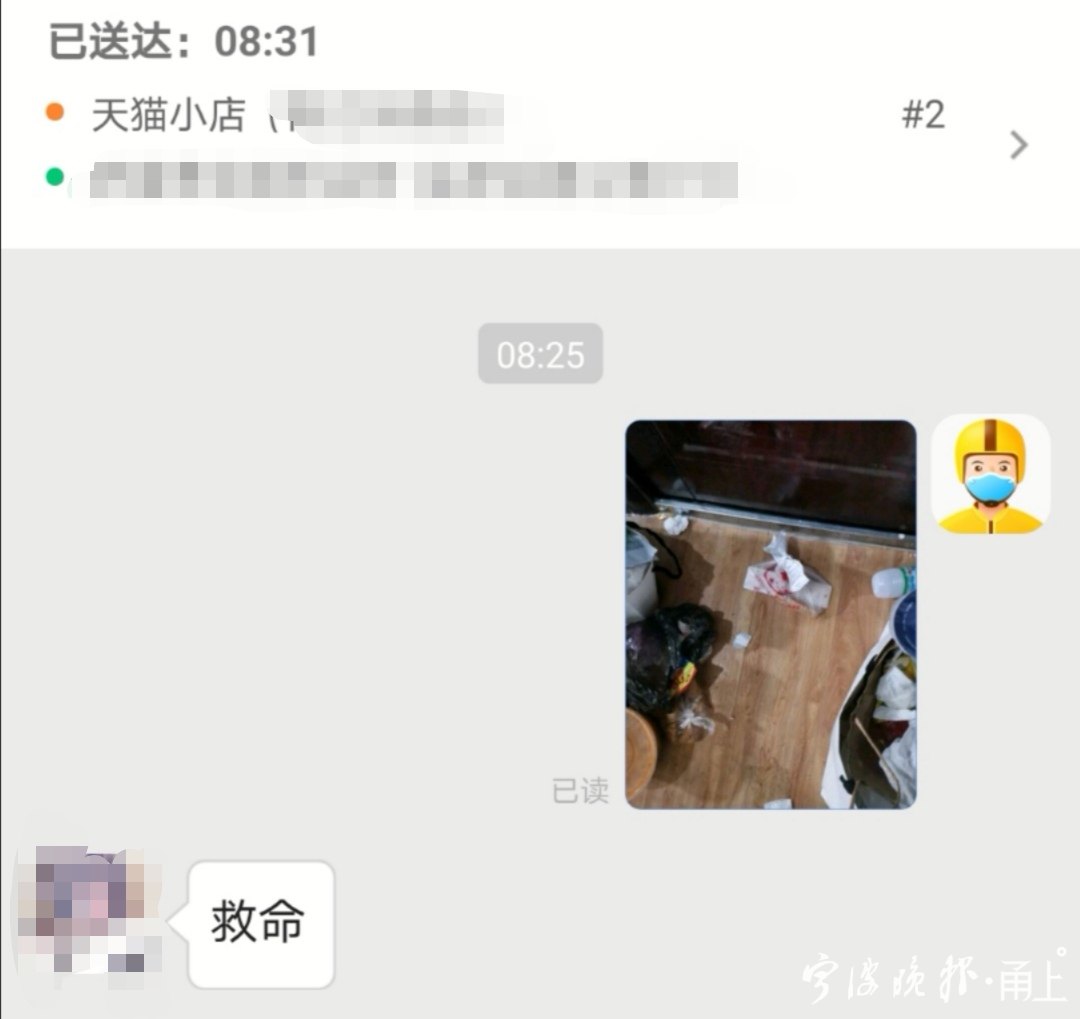The height and width of the screenshot is (1019, 1080).
Task: Open order details via the chevron arrow
Action: (1018, 146)
